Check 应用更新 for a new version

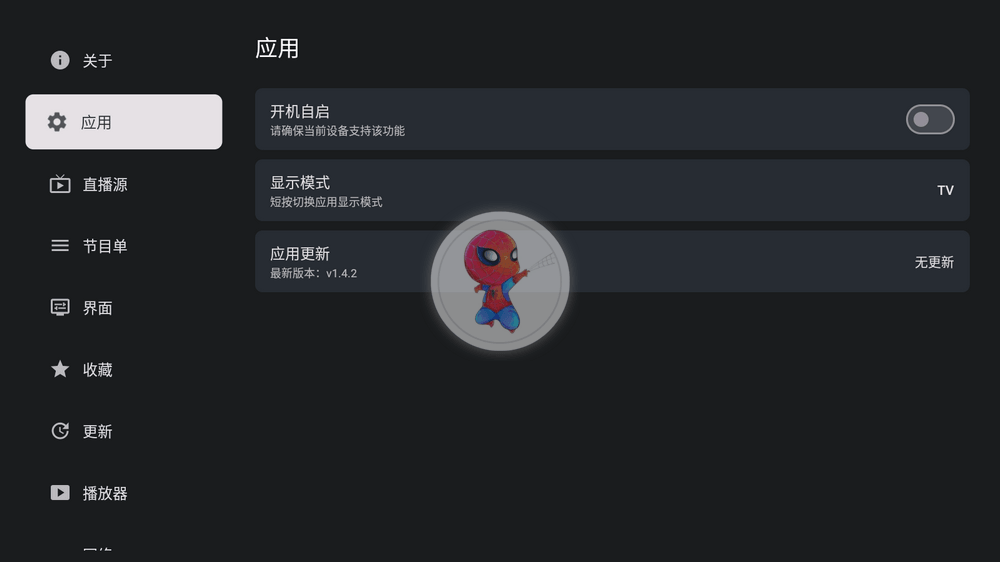[x=612, y=262]
